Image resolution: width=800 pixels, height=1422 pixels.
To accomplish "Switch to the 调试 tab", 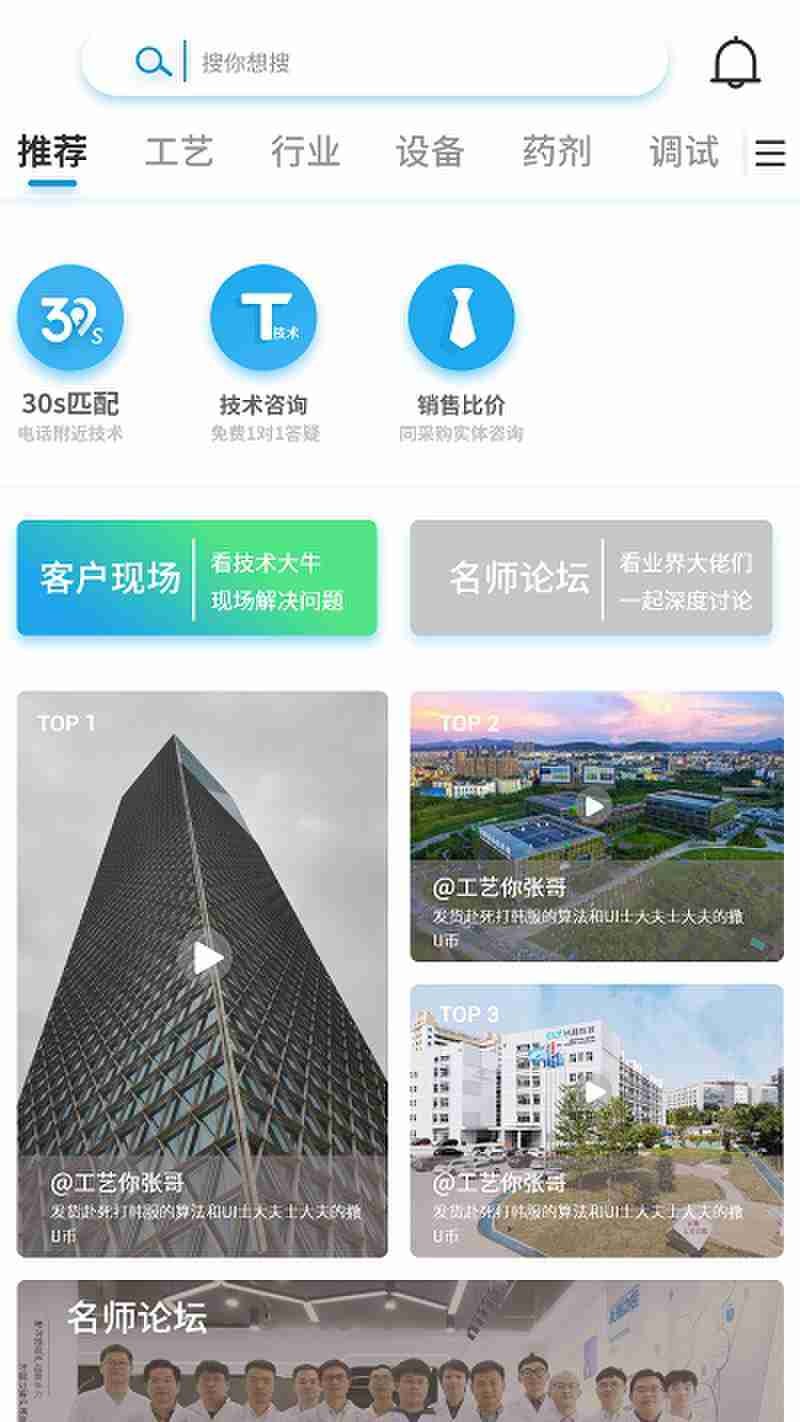I will click(x=683, y=152).
